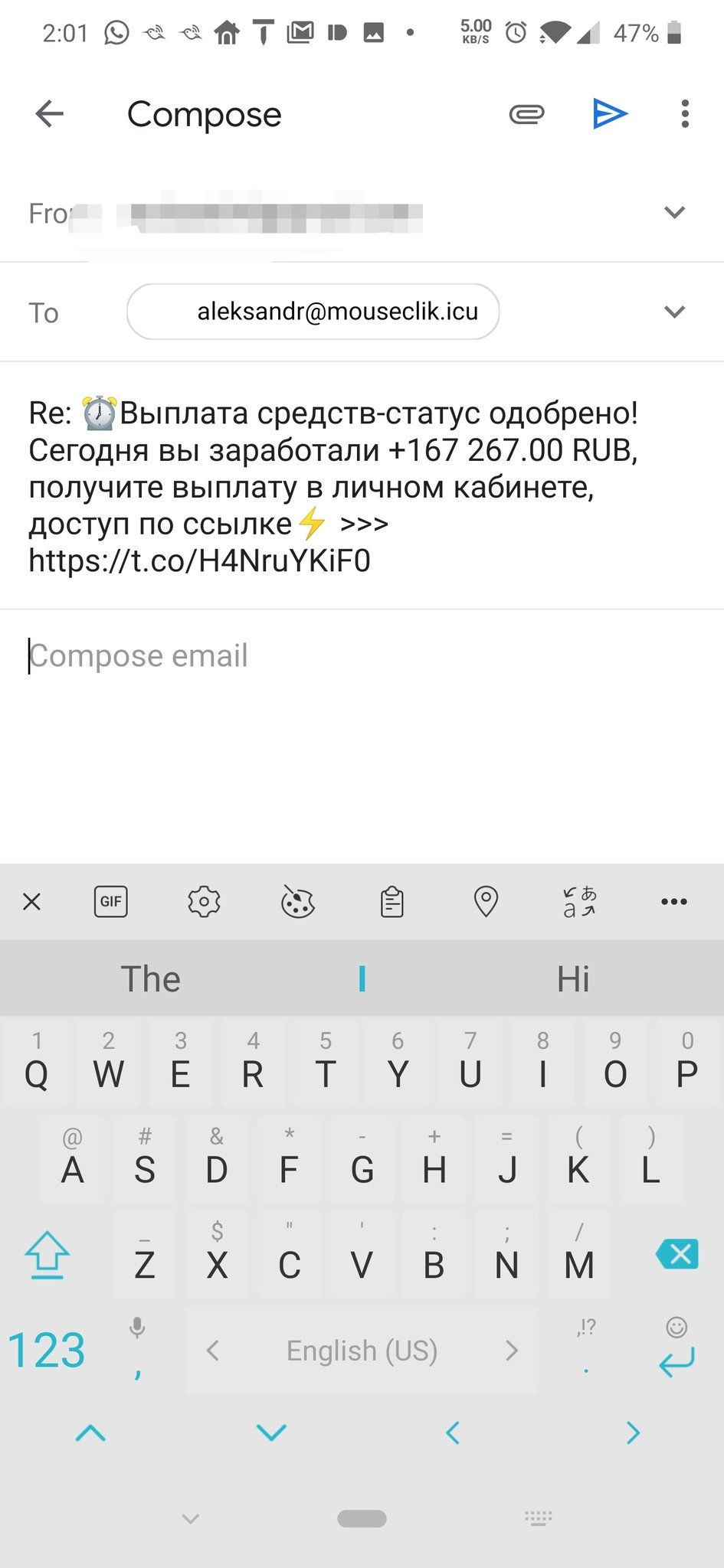The width and height of the screenshot is (724, 1568).
Task: Open the clipboard from the keyboard toolbar
Action: pyautogui.click(x=391, y=901)
